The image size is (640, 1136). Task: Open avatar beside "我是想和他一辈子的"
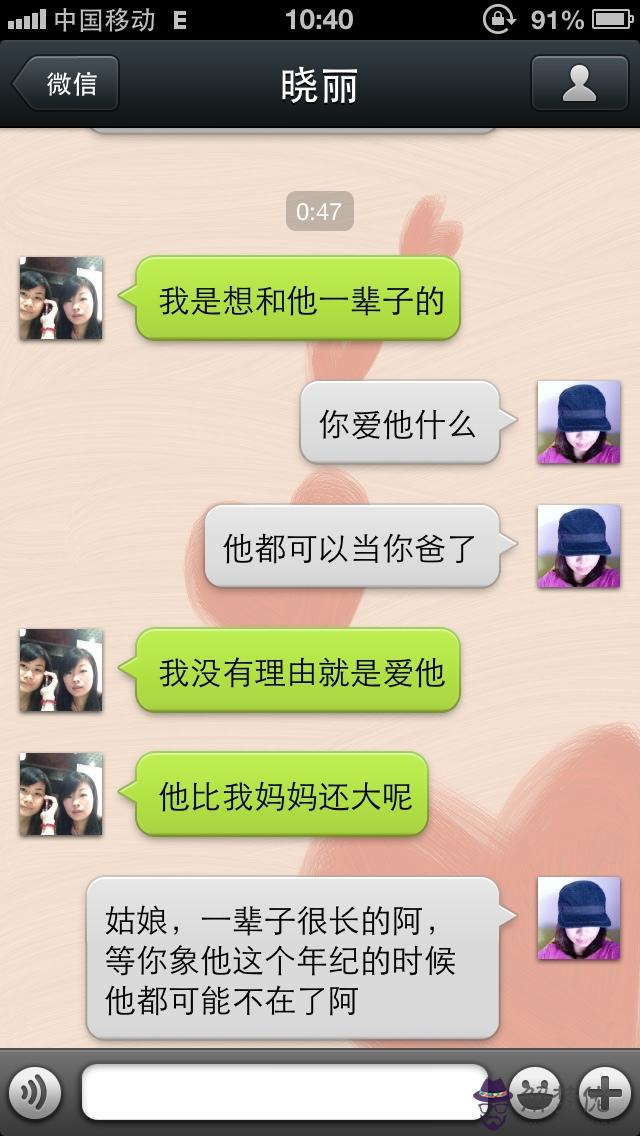[61, 298]
